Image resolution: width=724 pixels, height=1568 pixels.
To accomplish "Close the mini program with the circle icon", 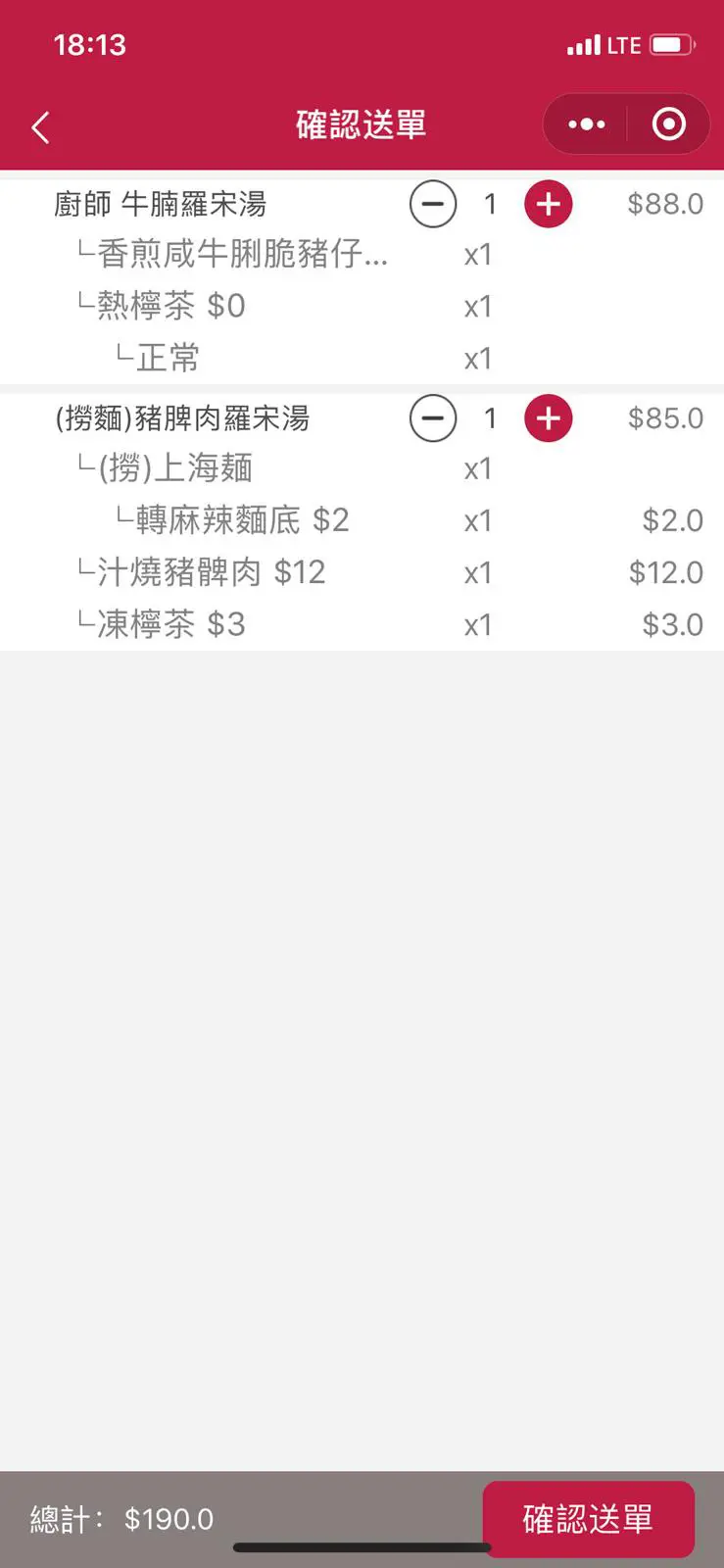I will pyautogui.click(x=669, y=124).
